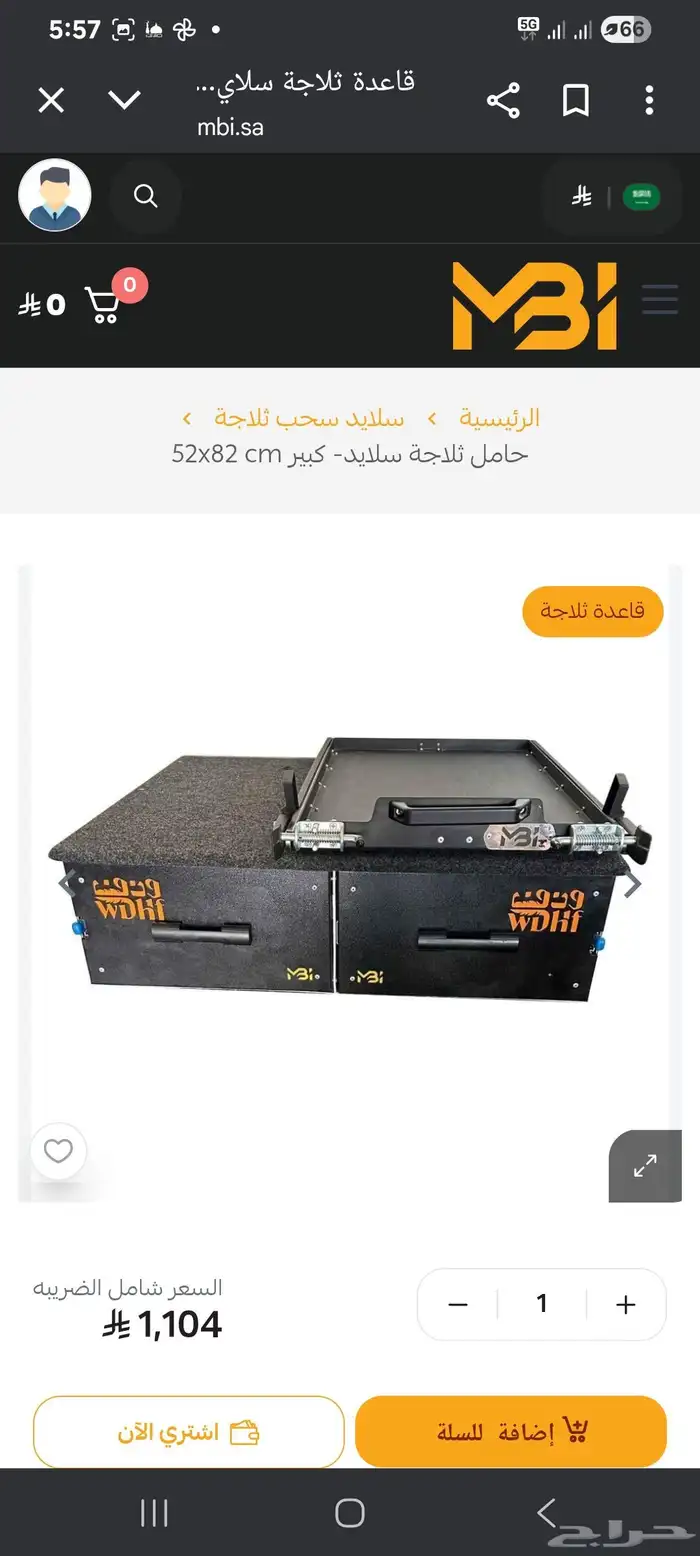Image resolution: width=700 pixels, height=1556 pixels.
Task: Open the user account avatar
Action: coord(55,196)
